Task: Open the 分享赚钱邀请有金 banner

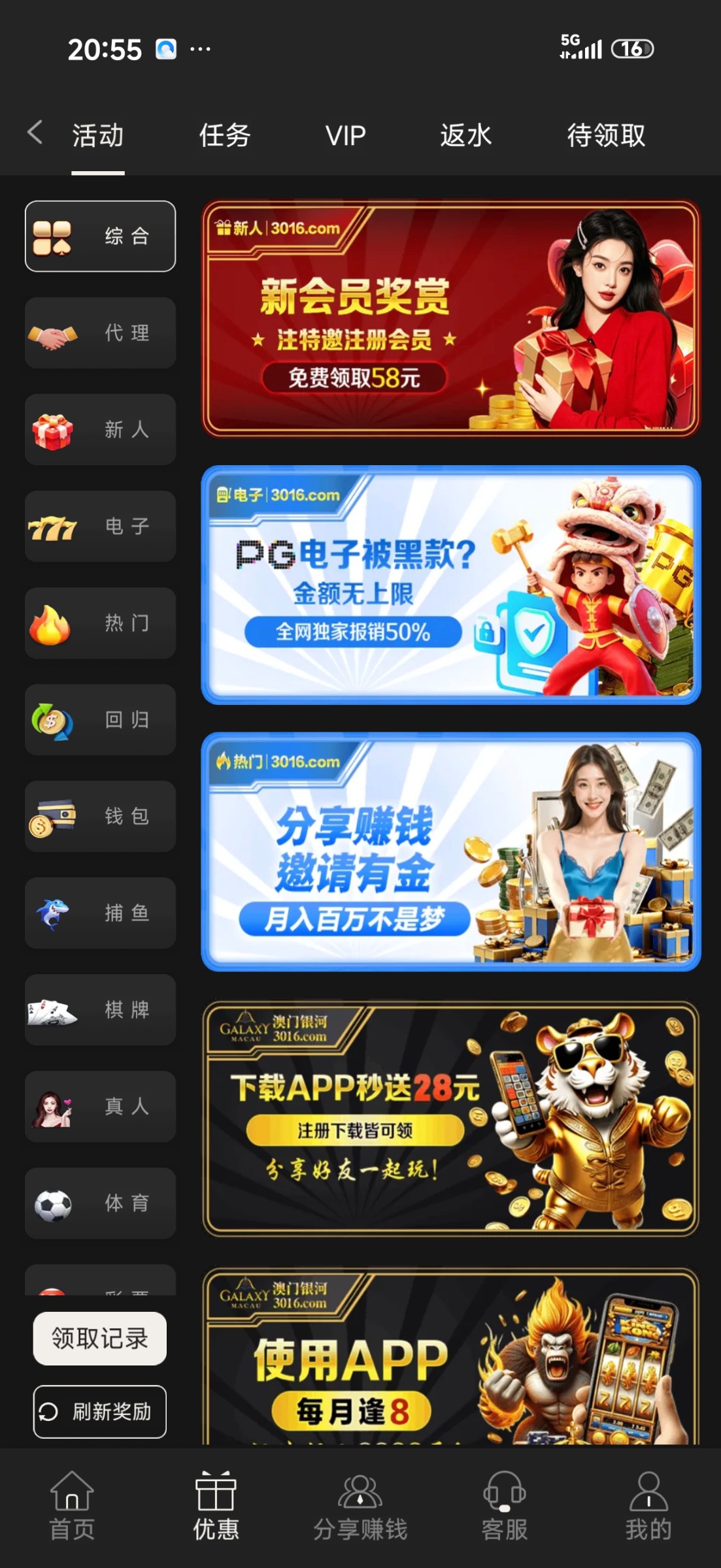Action: [450, 851]
